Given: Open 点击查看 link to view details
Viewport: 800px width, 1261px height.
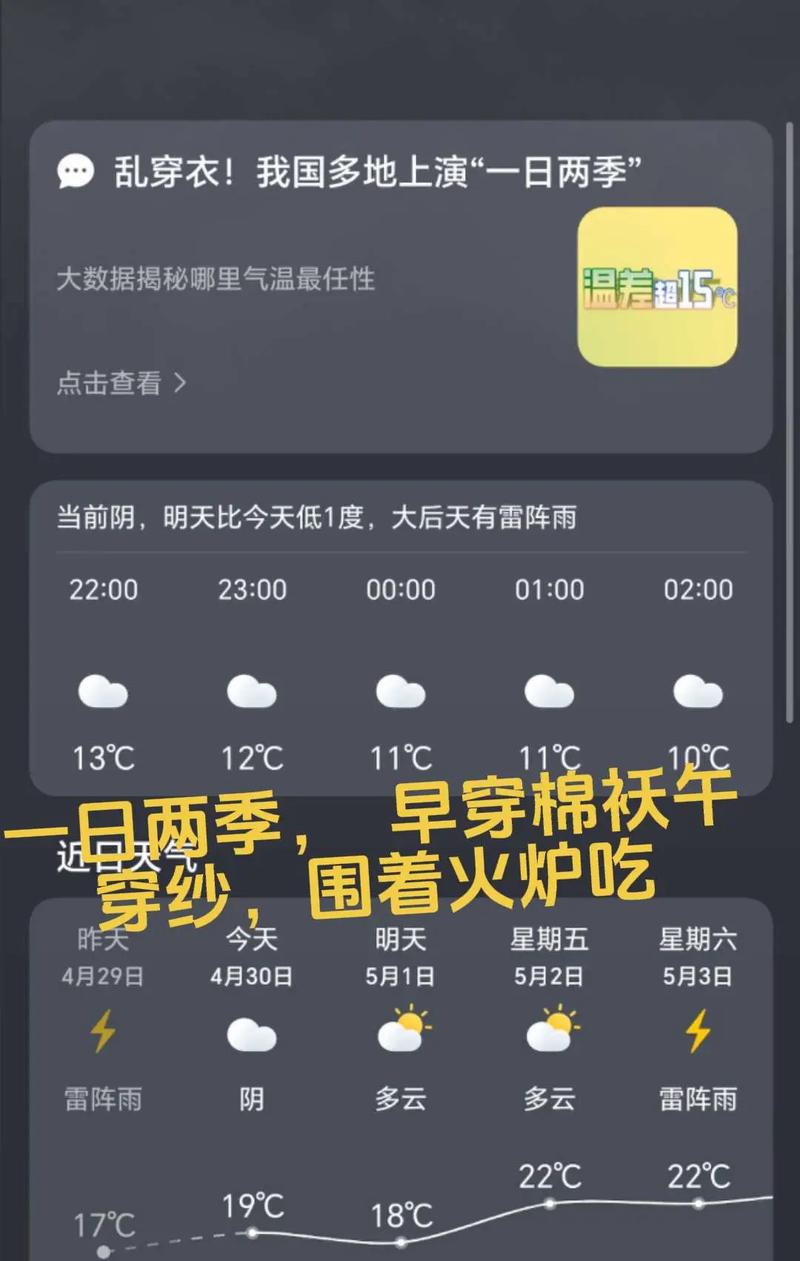Looking at the screenshot, I should pos(108,384).
